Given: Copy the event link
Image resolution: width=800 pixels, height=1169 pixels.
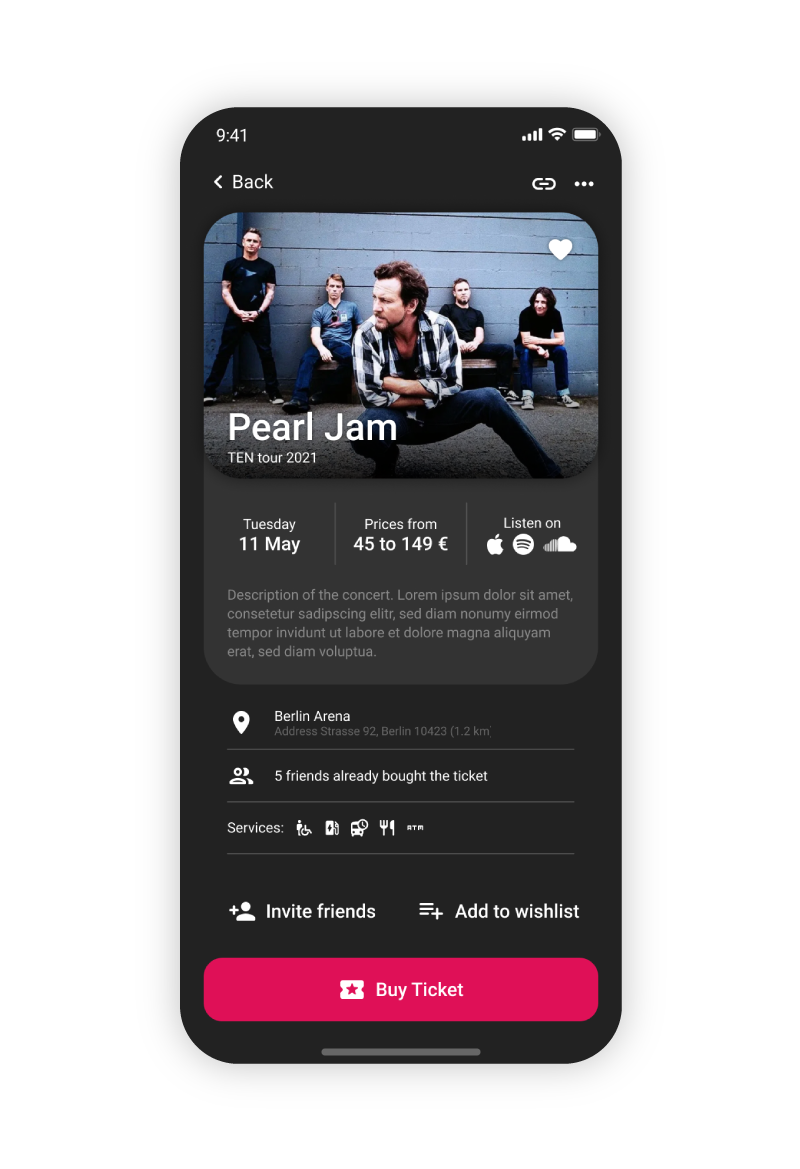Looking at the screenshot, I should coord(543,183).
